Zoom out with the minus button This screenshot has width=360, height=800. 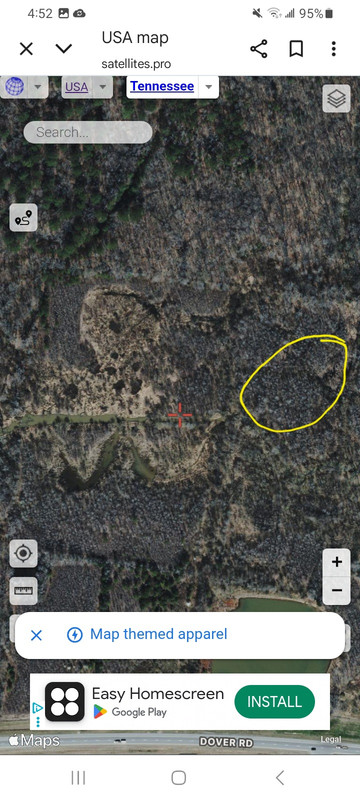point(337,591)
